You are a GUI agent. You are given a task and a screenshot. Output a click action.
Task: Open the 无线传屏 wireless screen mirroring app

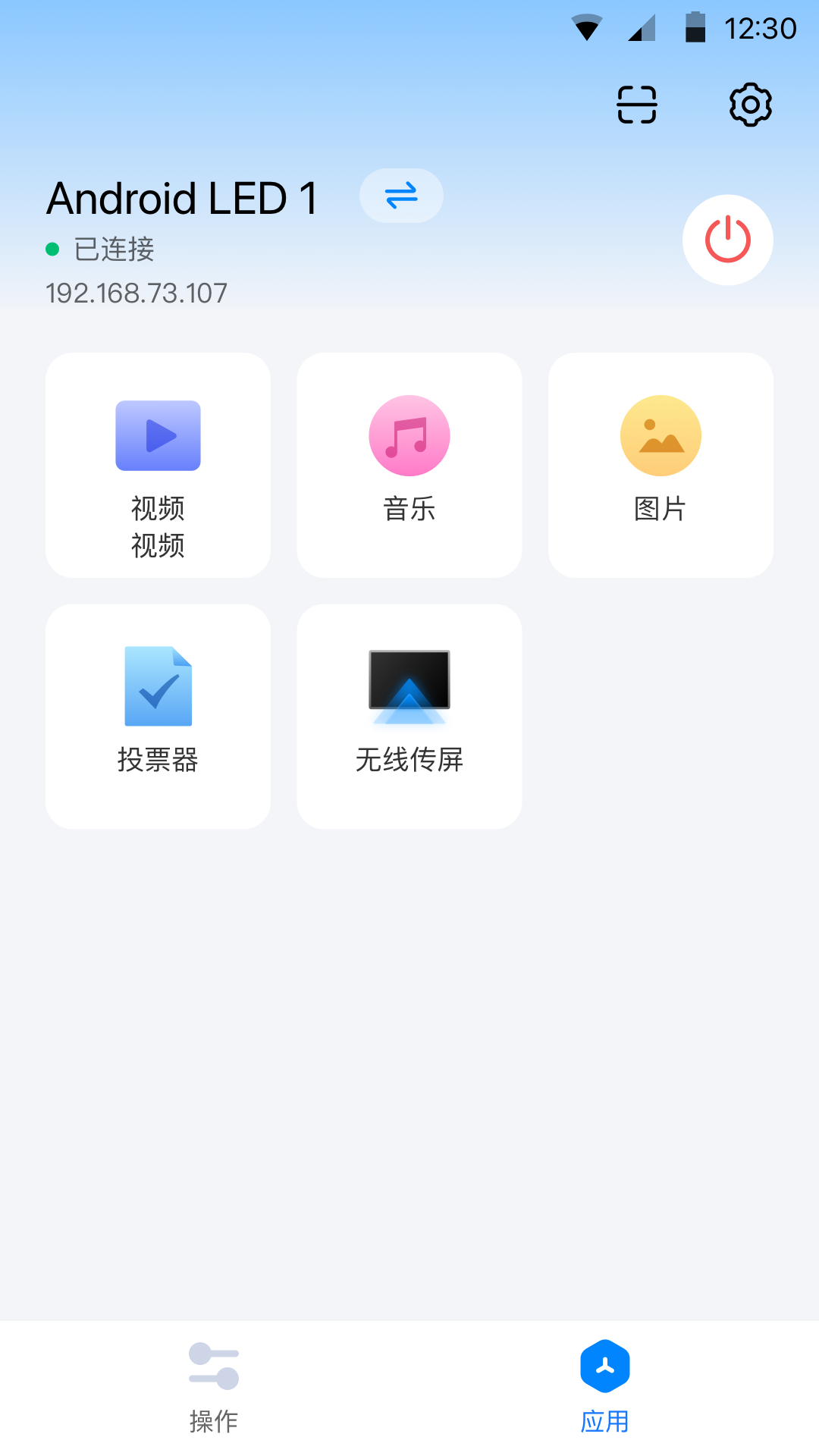[409, 714]
